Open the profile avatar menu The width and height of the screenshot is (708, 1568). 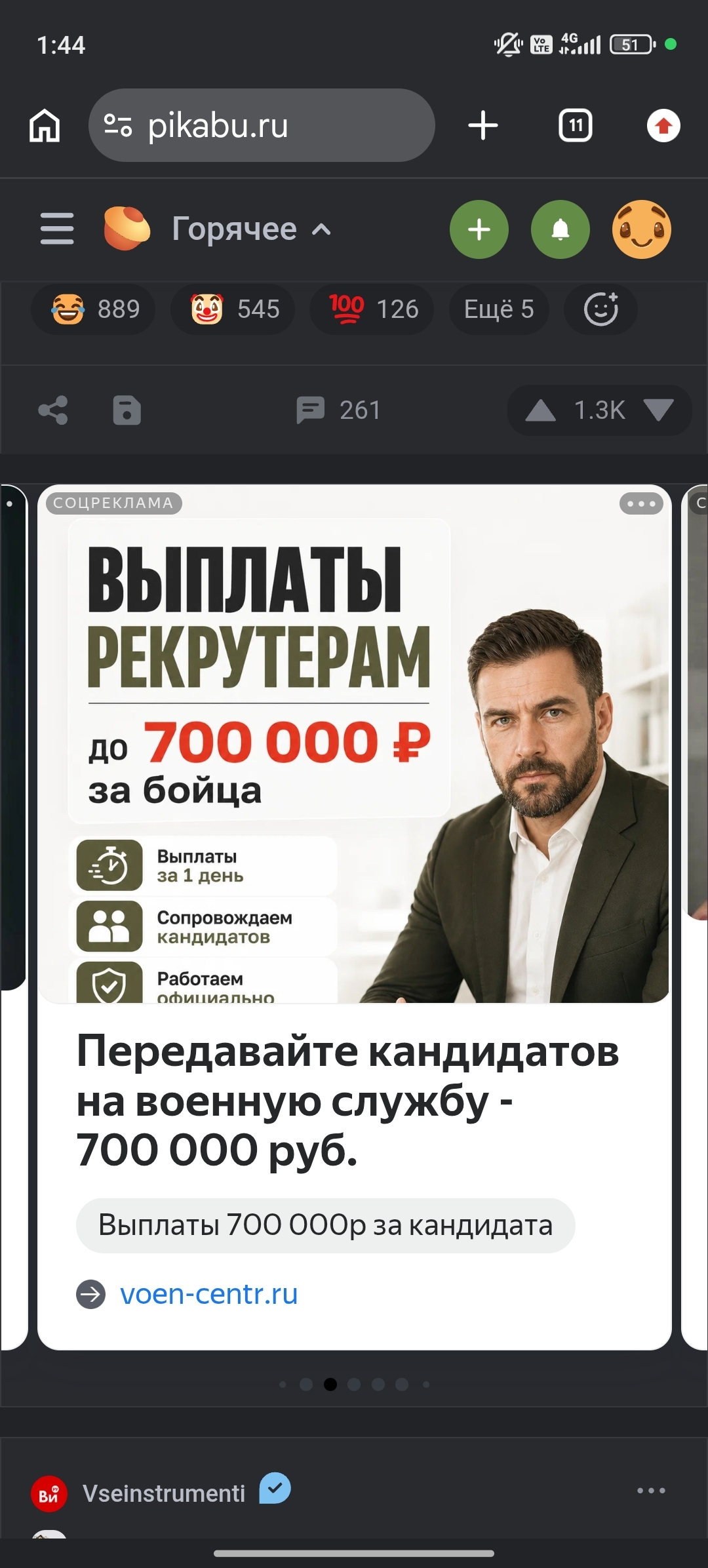click(x=642, y=229)
